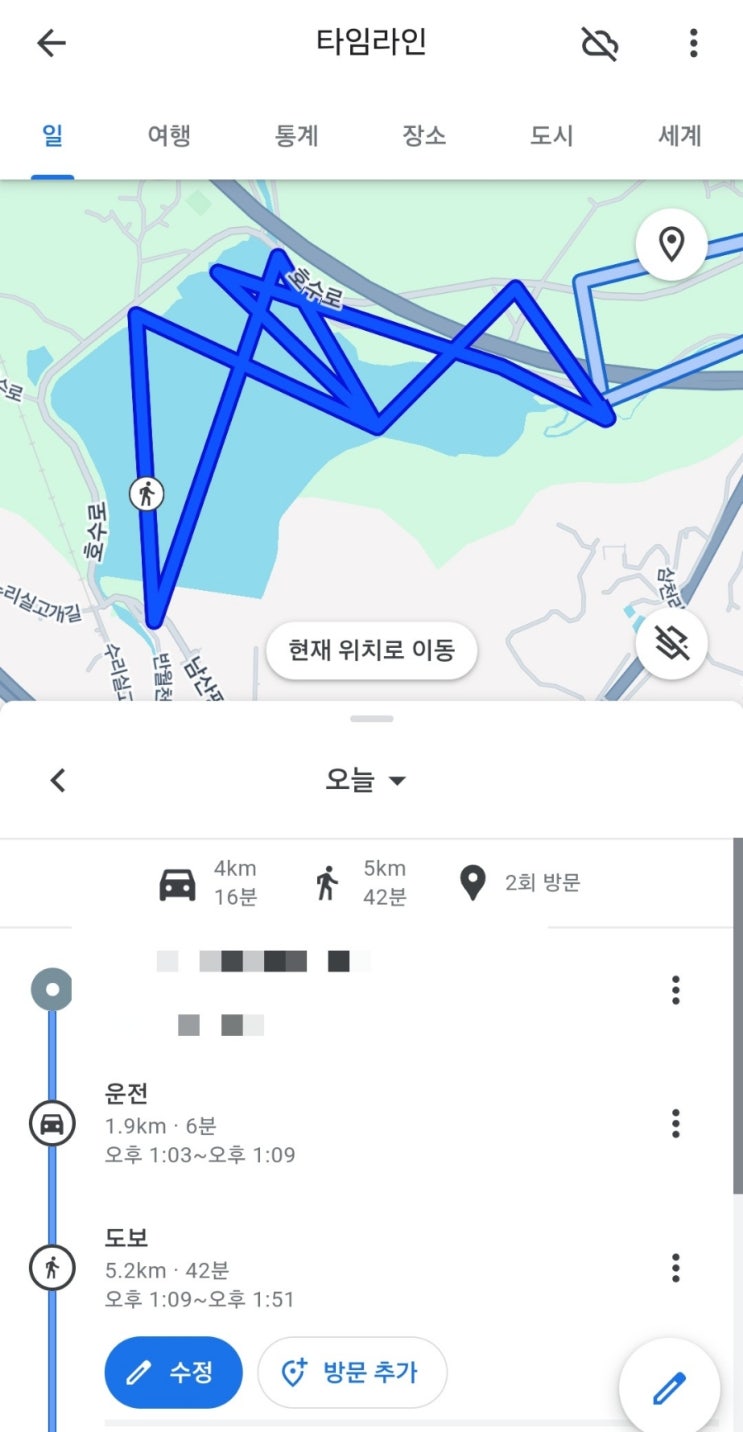
Task: Tap the location pin button on map
Action: (x=671, y=243)
